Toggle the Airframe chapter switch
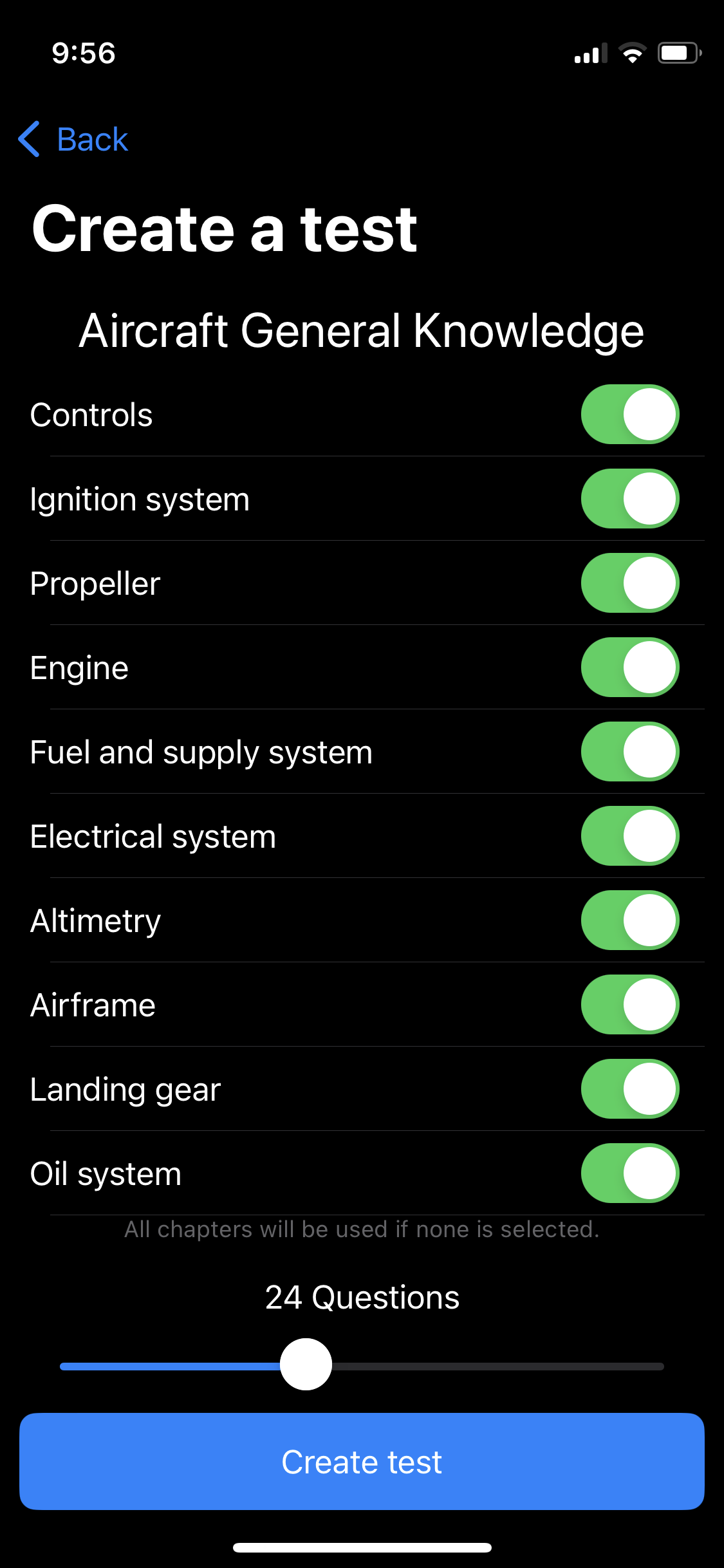 (x=629, y=1005)
